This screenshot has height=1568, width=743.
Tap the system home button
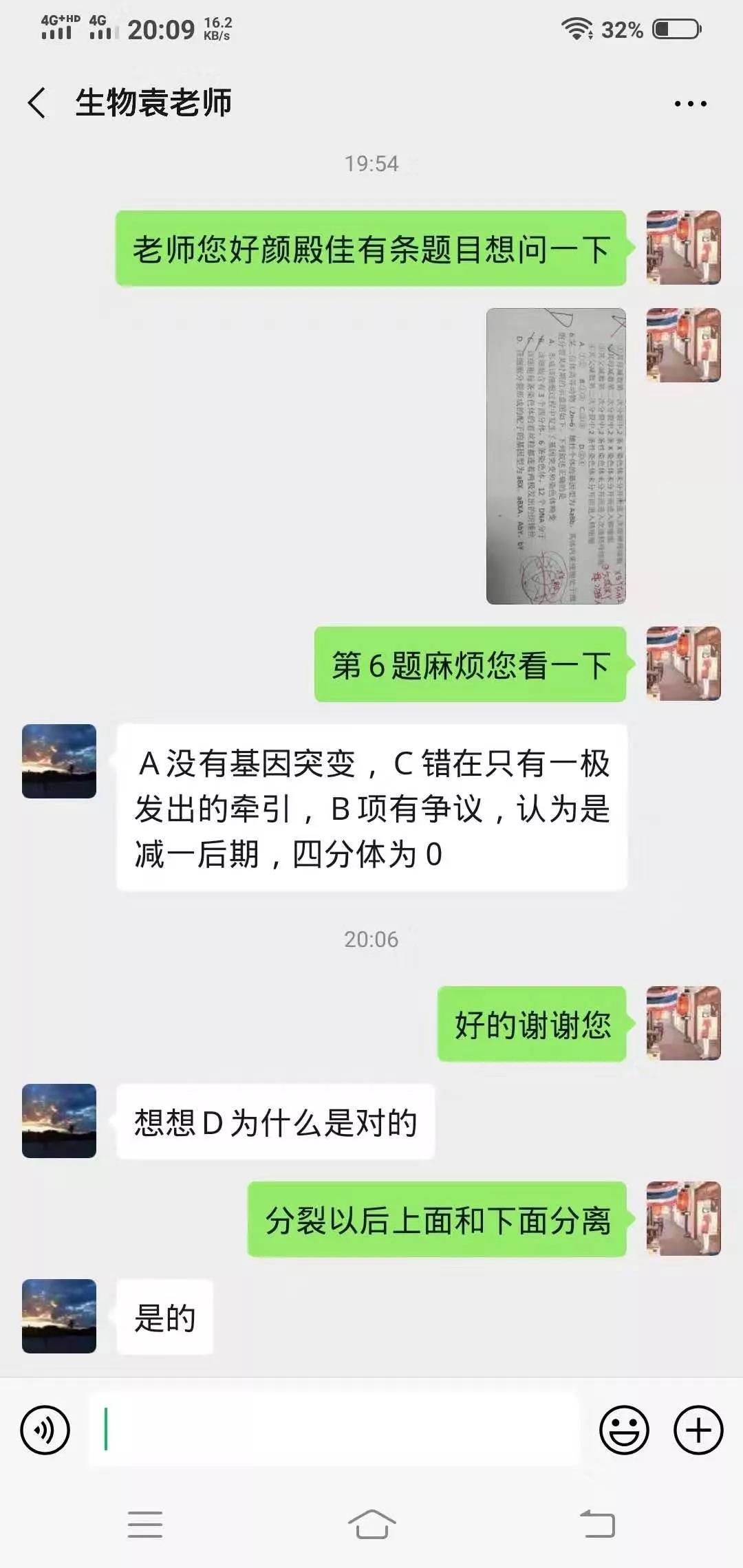point(371,1524)
